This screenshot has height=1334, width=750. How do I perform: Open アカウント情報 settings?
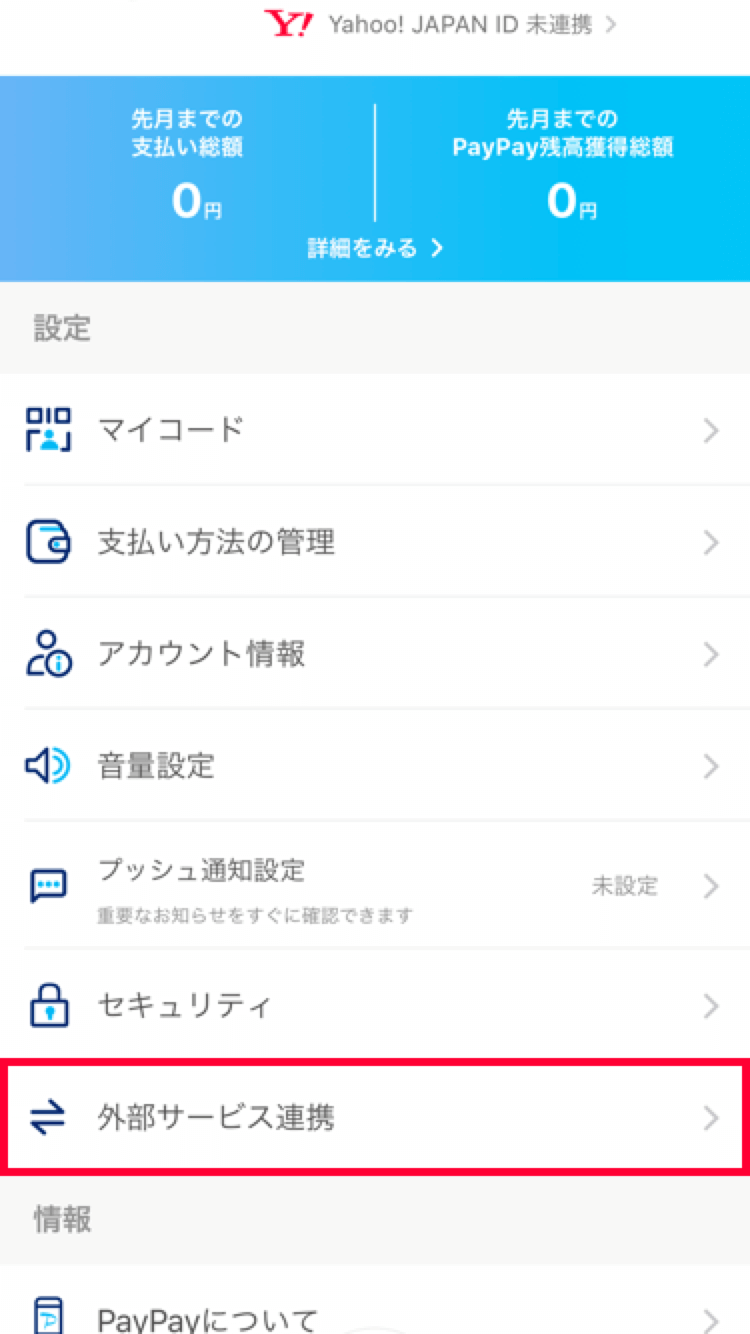coord(375,654)
